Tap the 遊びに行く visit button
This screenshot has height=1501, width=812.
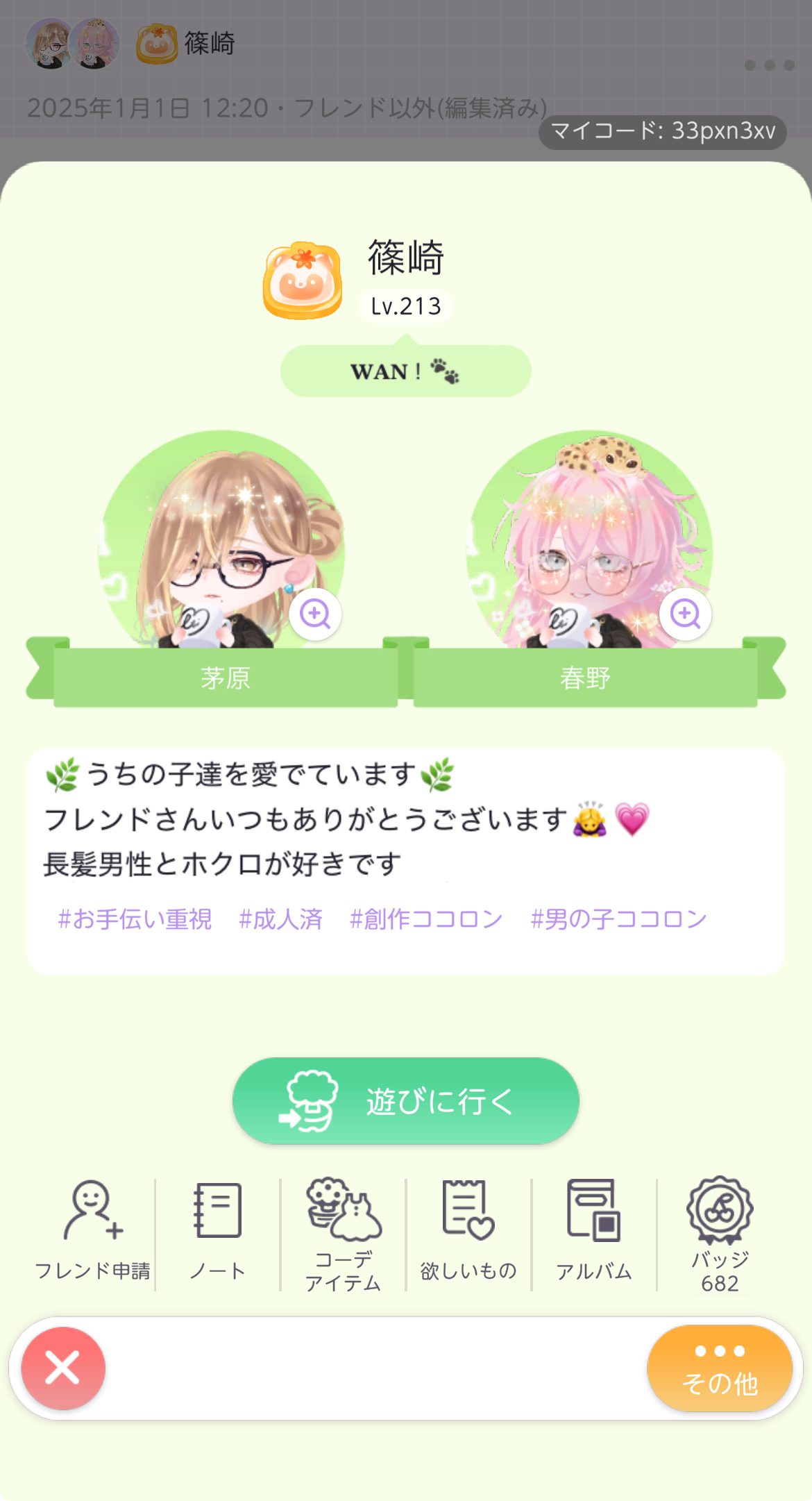406,1100
